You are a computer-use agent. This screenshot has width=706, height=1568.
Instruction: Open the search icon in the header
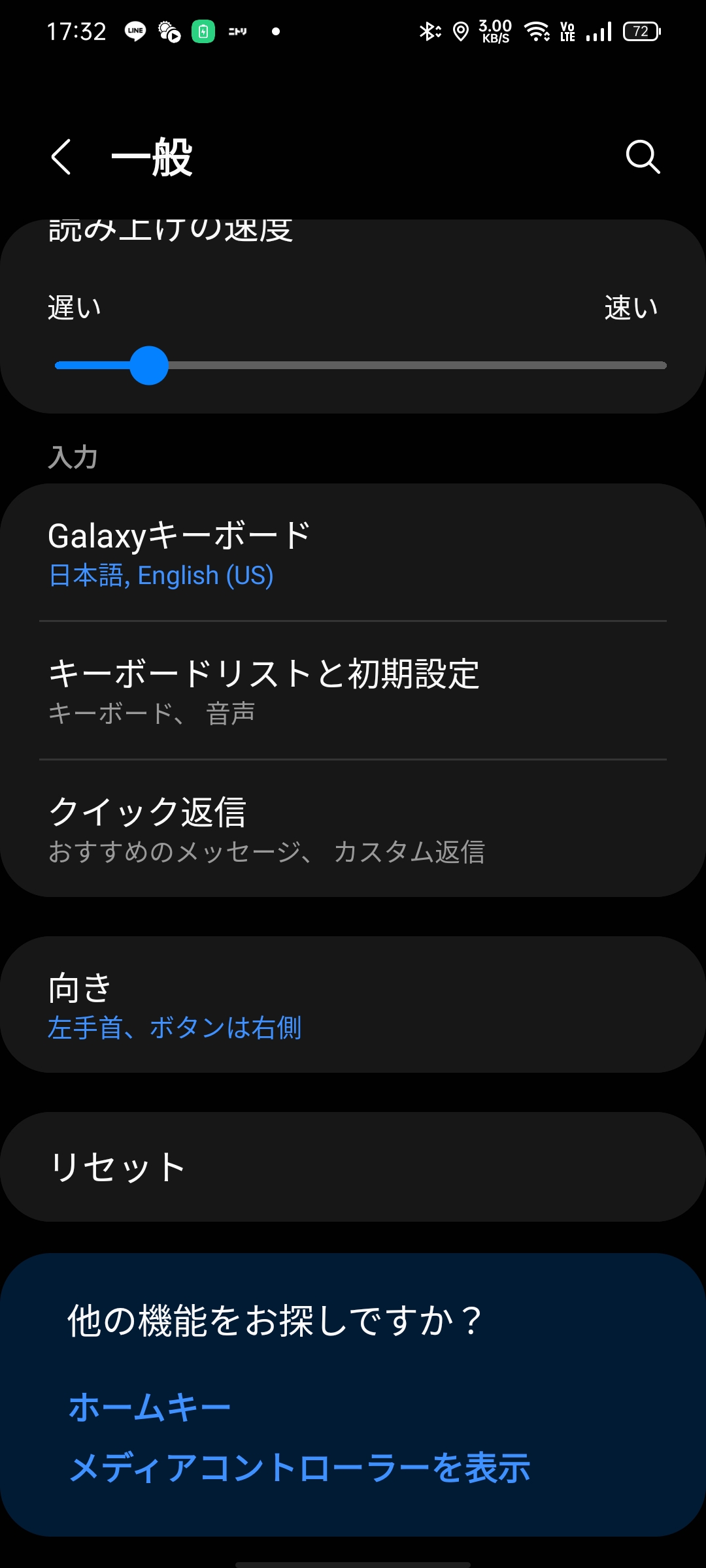tap(643, 157)
